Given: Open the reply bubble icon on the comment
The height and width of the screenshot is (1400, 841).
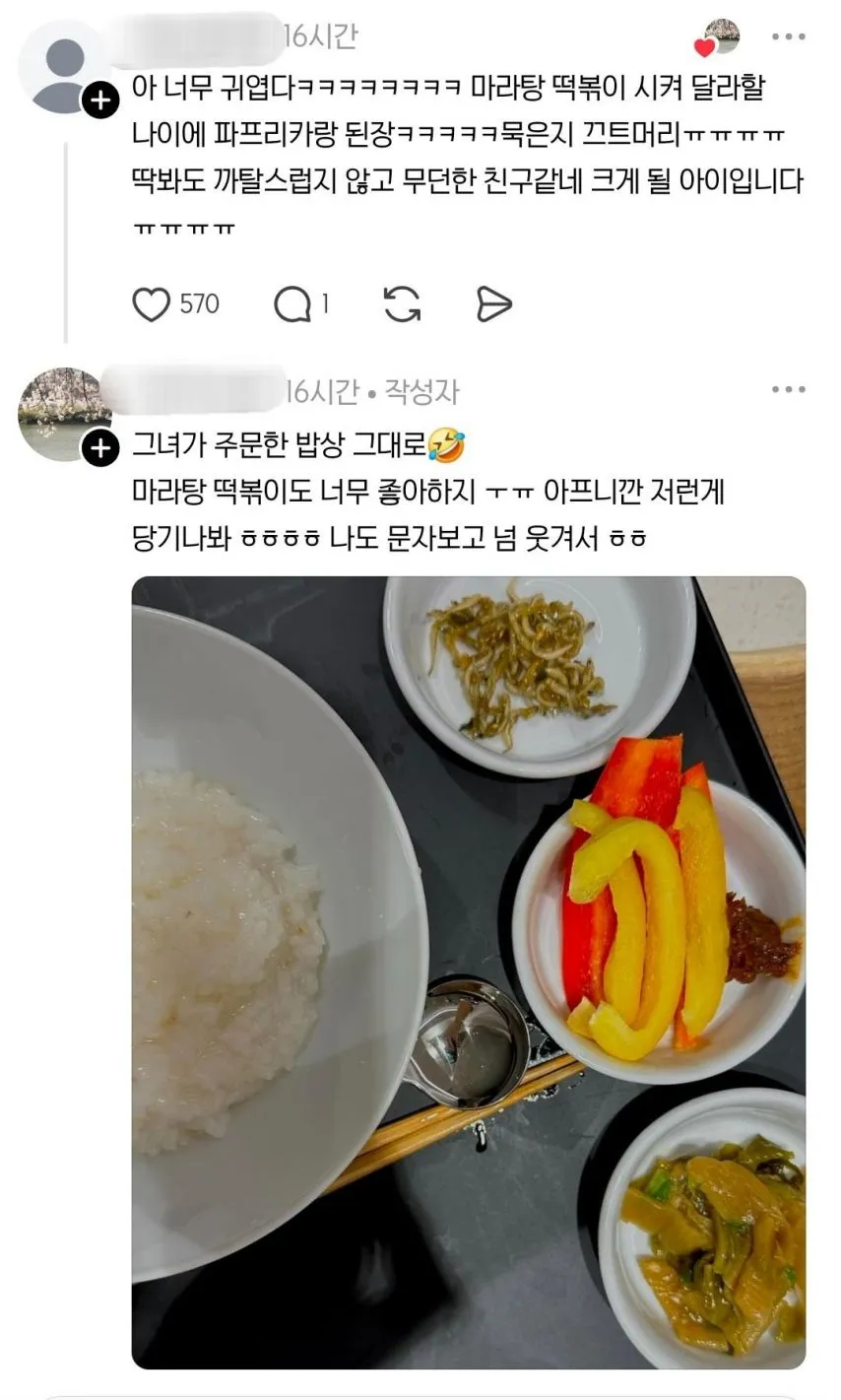Looking at the screenshot, I should (291, 304).
